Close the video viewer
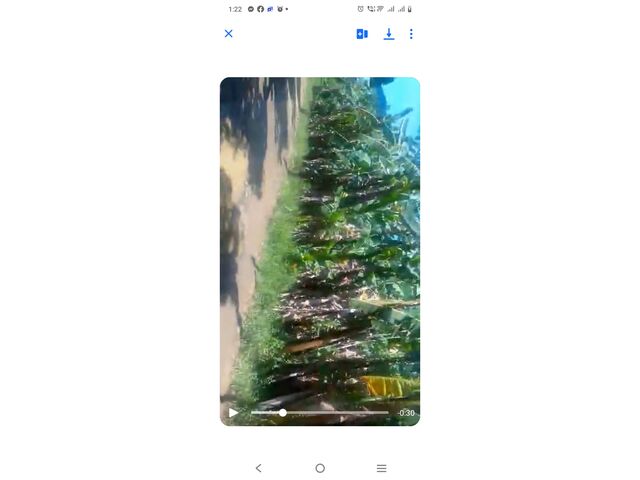The image size is (640, 480). pyautogui.click(x=228, y=33)
